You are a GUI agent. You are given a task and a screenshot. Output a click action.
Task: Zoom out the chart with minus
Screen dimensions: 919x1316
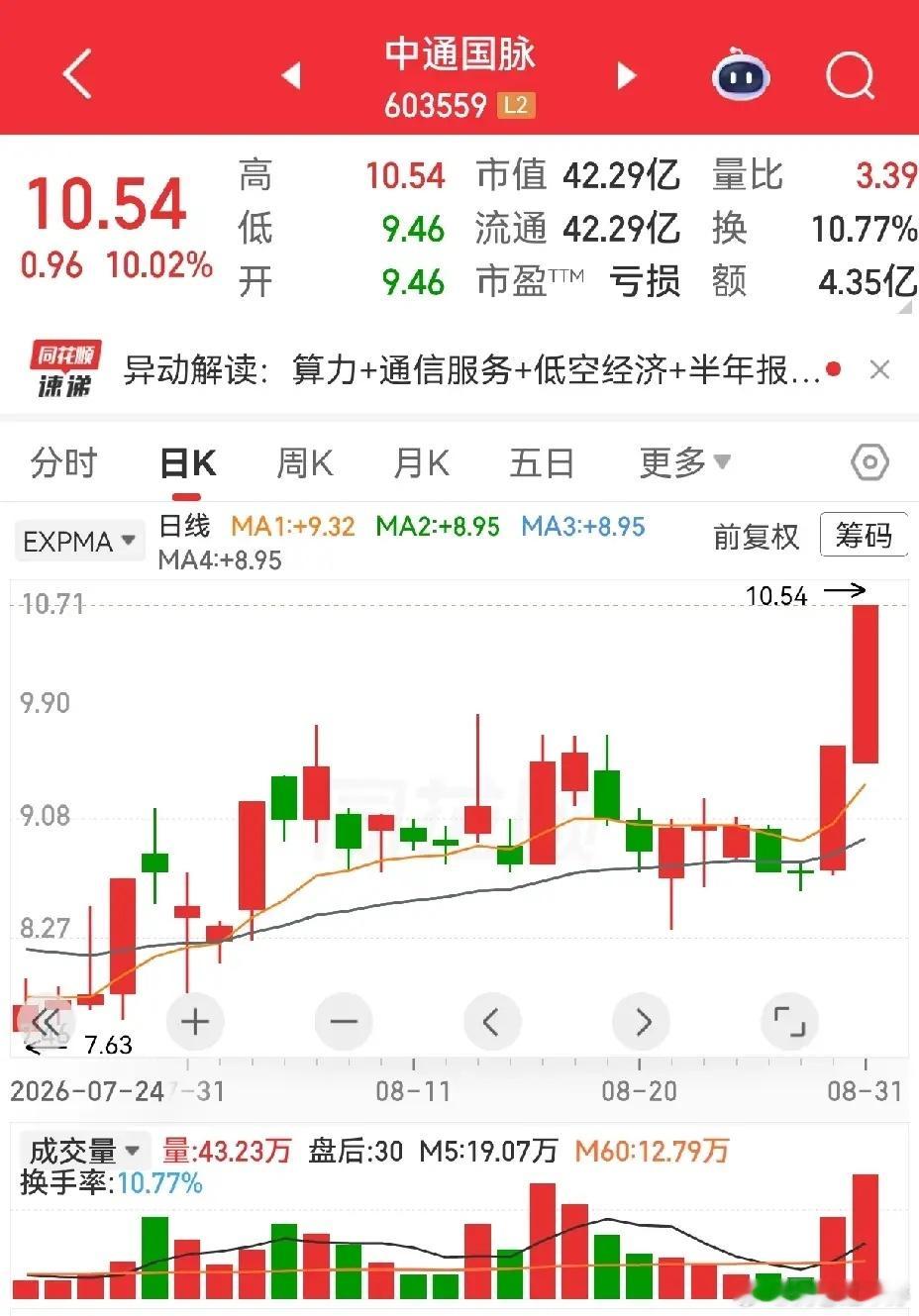(343, 1021)
